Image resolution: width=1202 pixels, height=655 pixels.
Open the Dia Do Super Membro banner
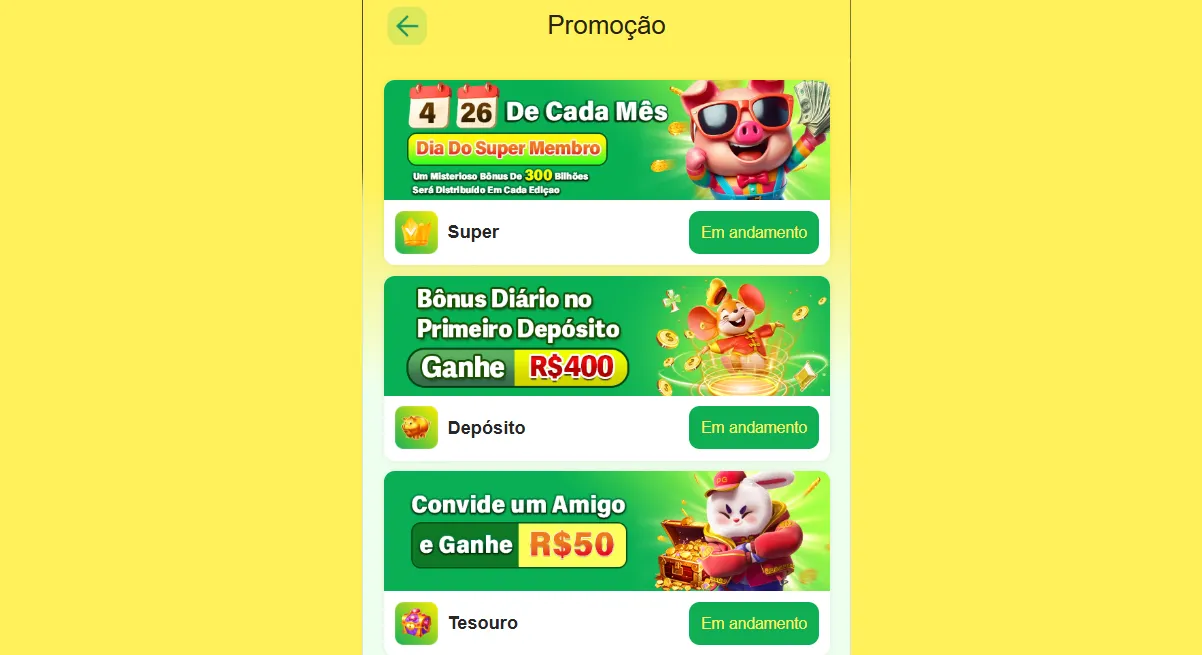click(606, 140)
